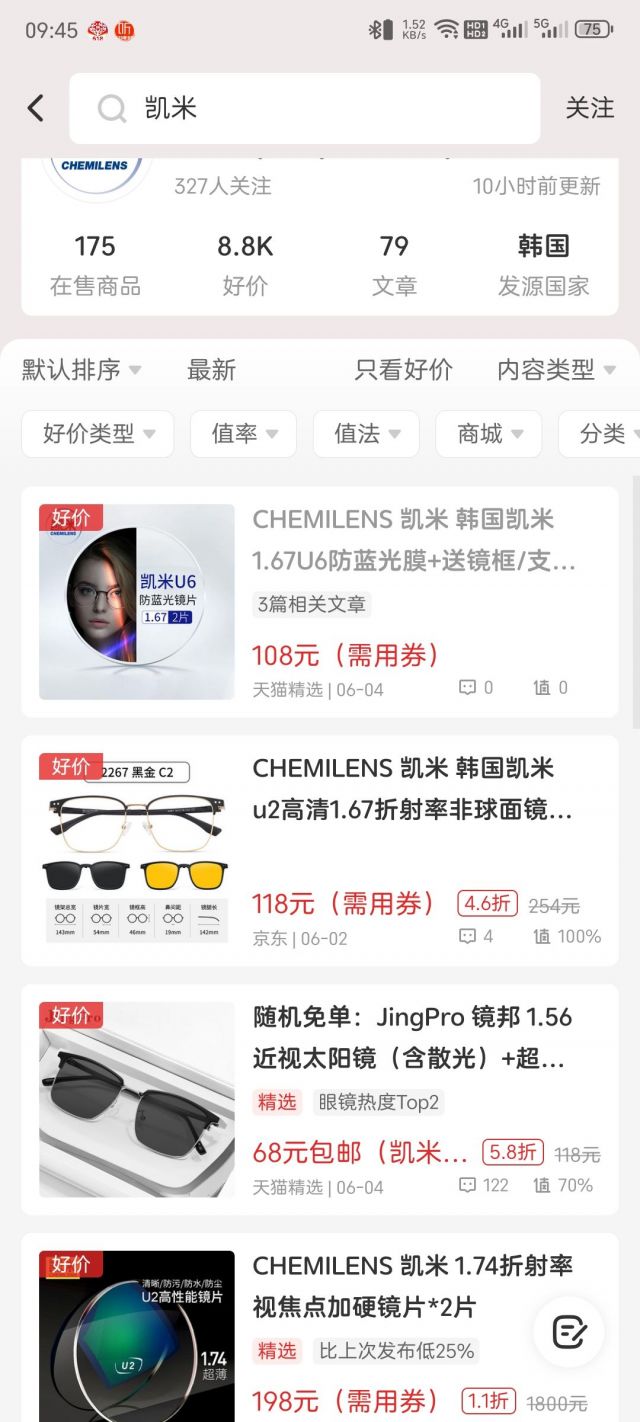This screenshot has height=1422, width=640.
Task: Filter to 只看好价 deals
Action: click(403, 370)
